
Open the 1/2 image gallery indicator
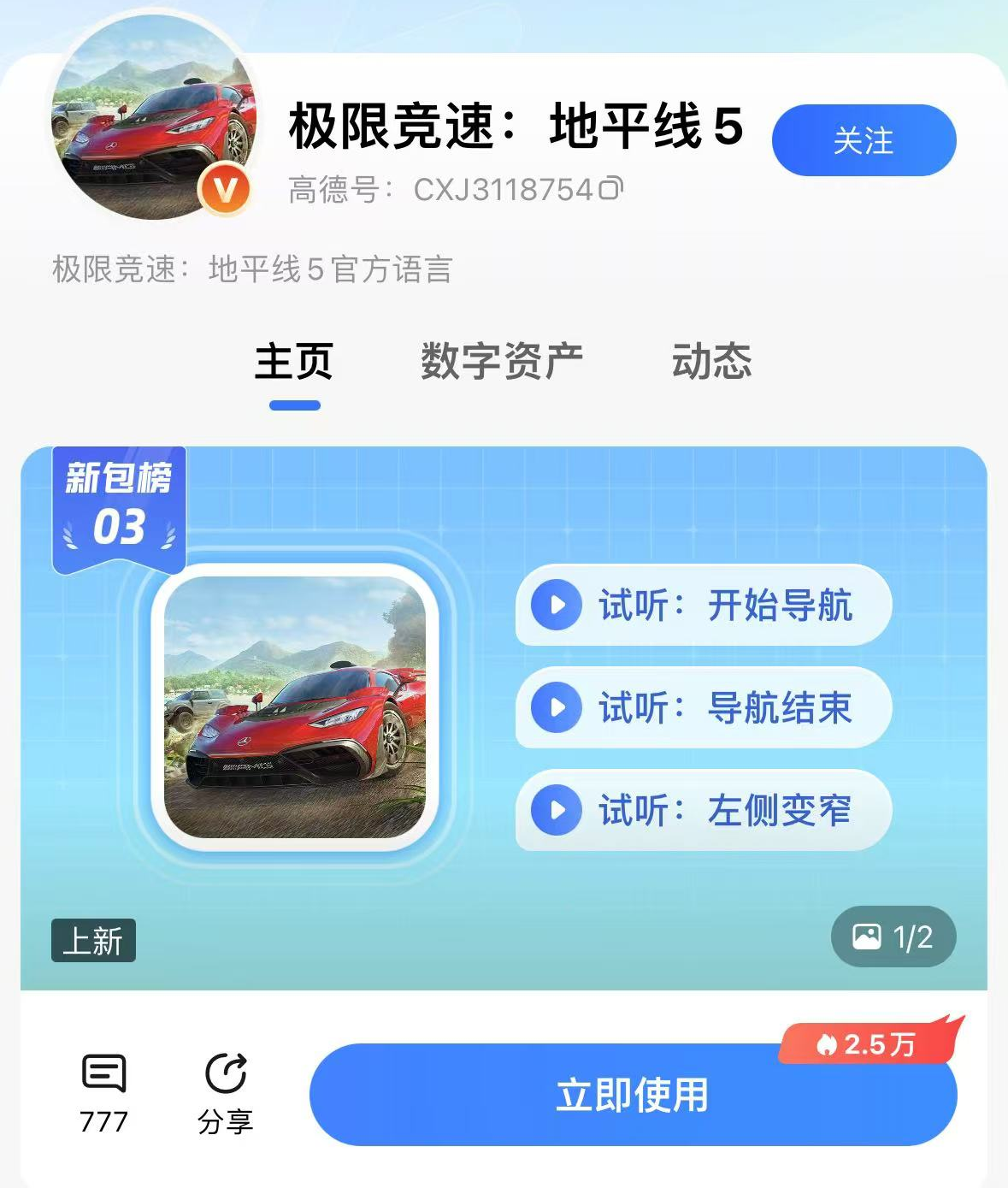point(893,937)
